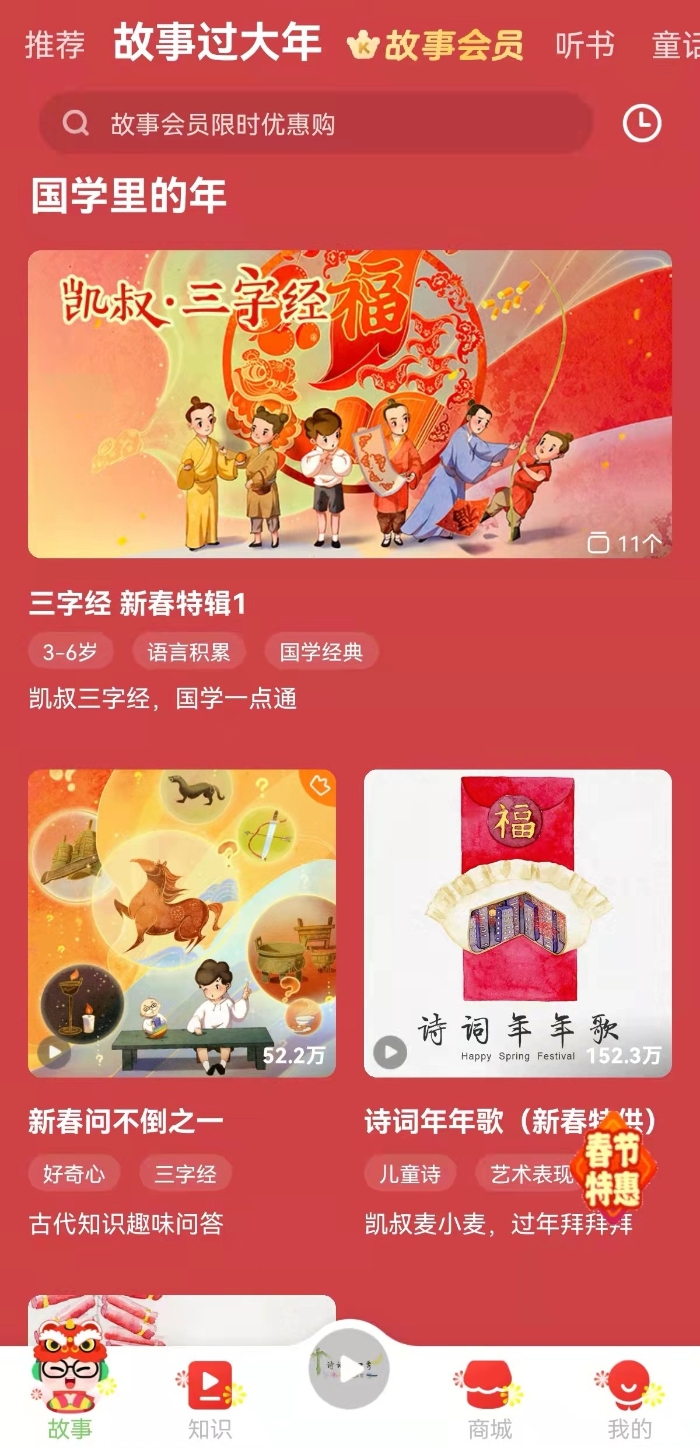Open the 新春问不倒之一 story card
700x1448 pixels.
tap(182, 923)
